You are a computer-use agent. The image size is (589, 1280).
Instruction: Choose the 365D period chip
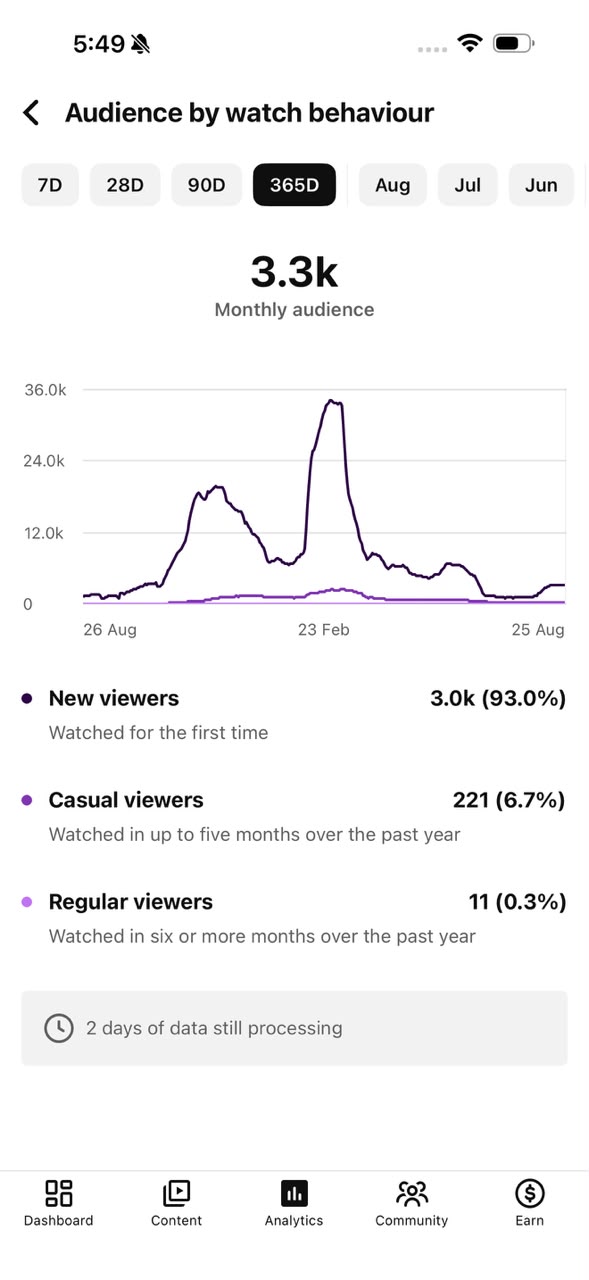[x=294, y=185]
